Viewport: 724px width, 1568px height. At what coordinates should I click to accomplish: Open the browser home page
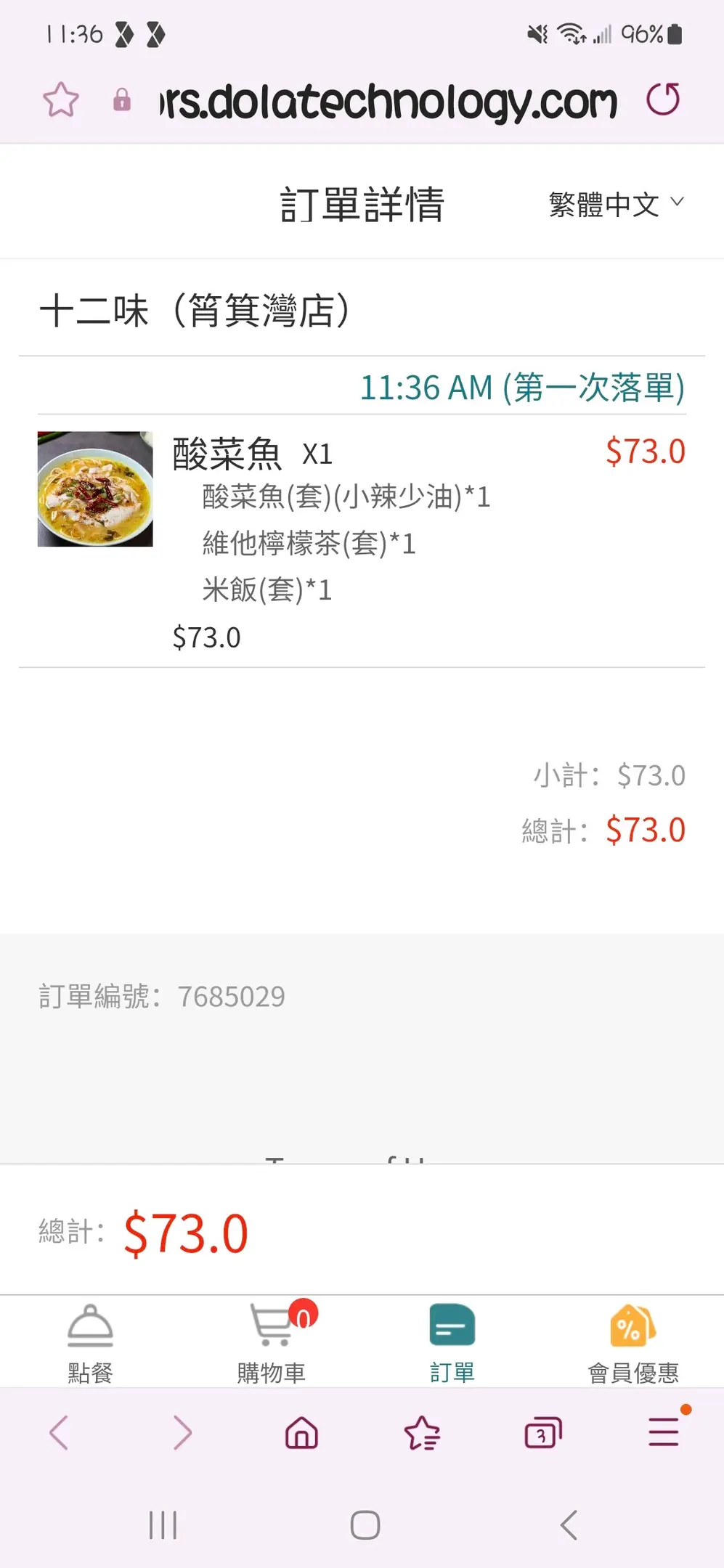(301, 1433)
